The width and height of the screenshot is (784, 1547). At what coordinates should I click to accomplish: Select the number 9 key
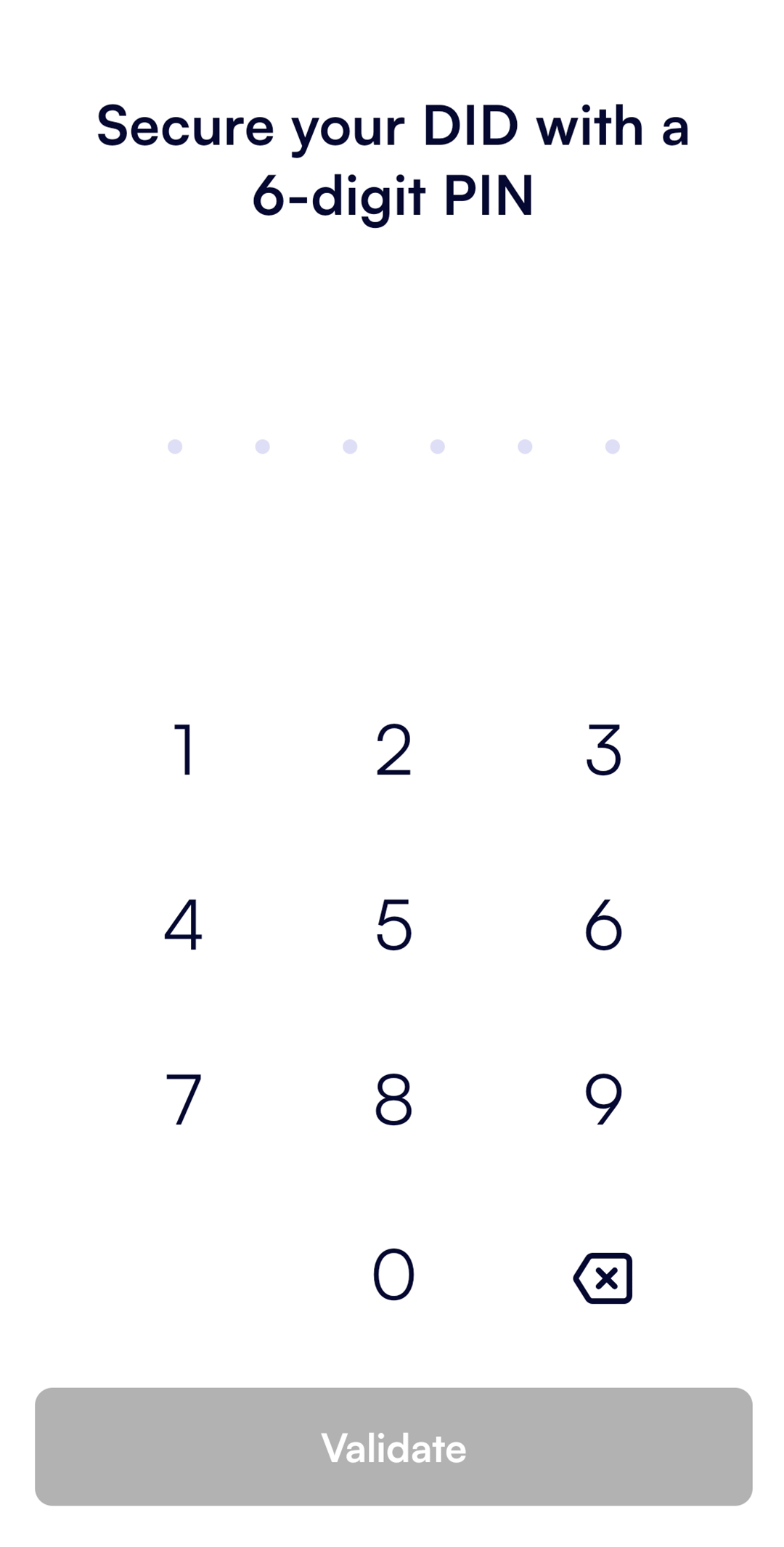(x=603, y=1099)
